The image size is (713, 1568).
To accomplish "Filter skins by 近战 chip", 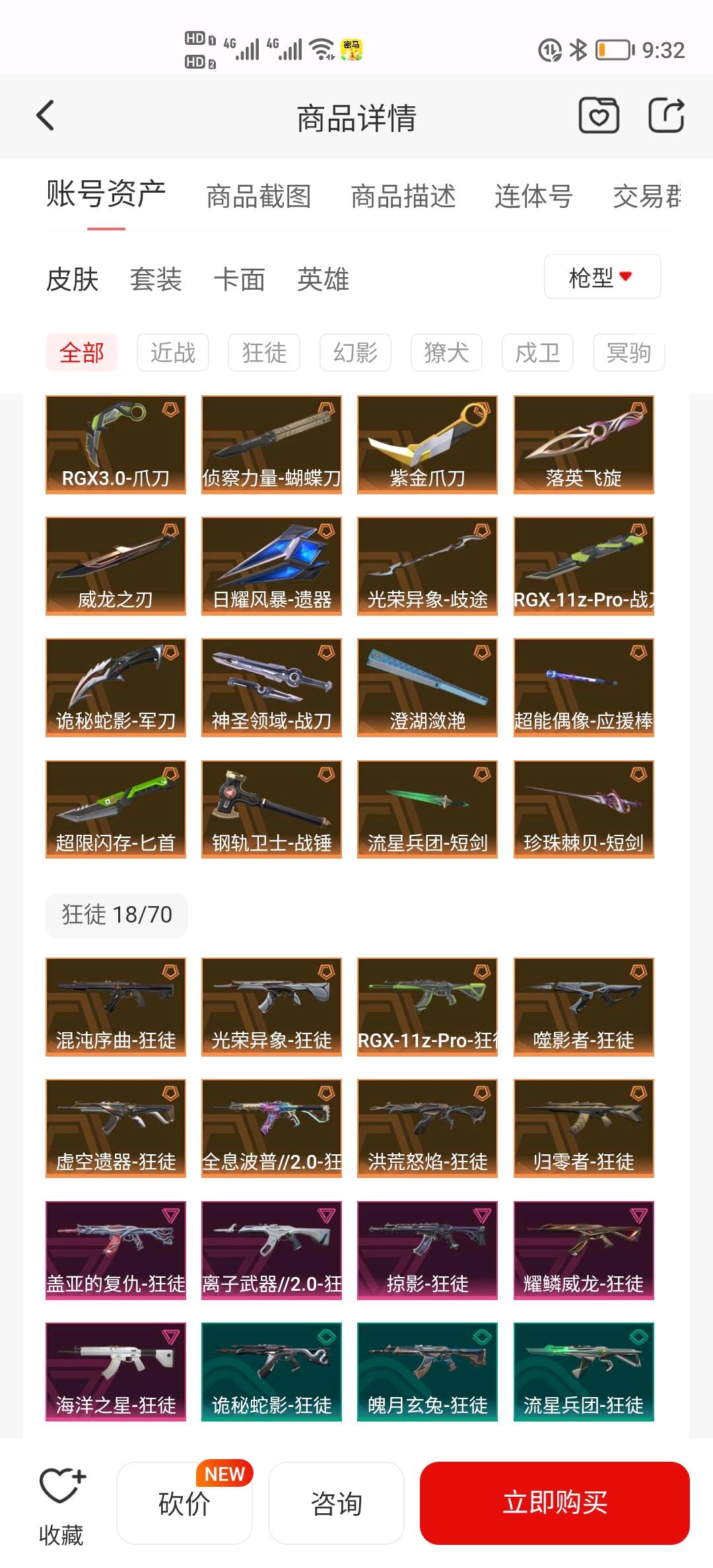I will tap(173, 352).
